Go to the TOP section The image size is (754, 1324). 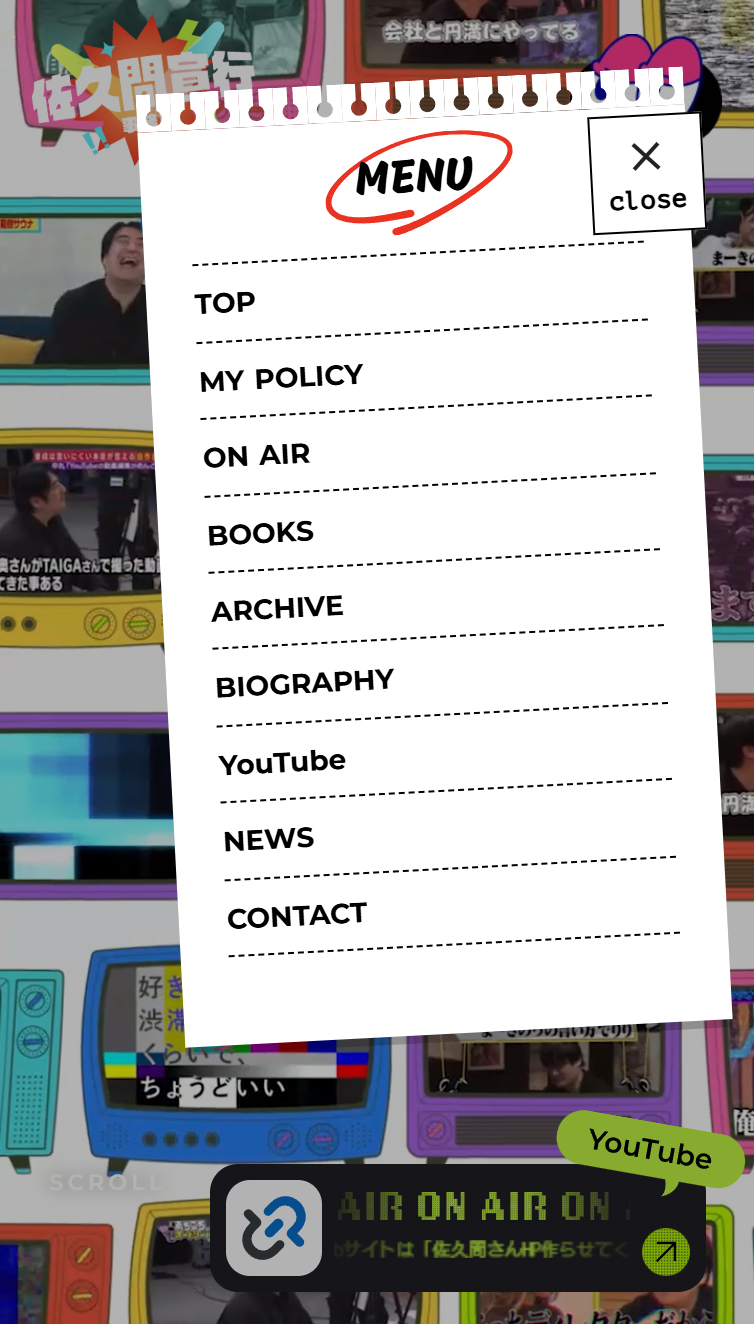(x=225, y=303)
